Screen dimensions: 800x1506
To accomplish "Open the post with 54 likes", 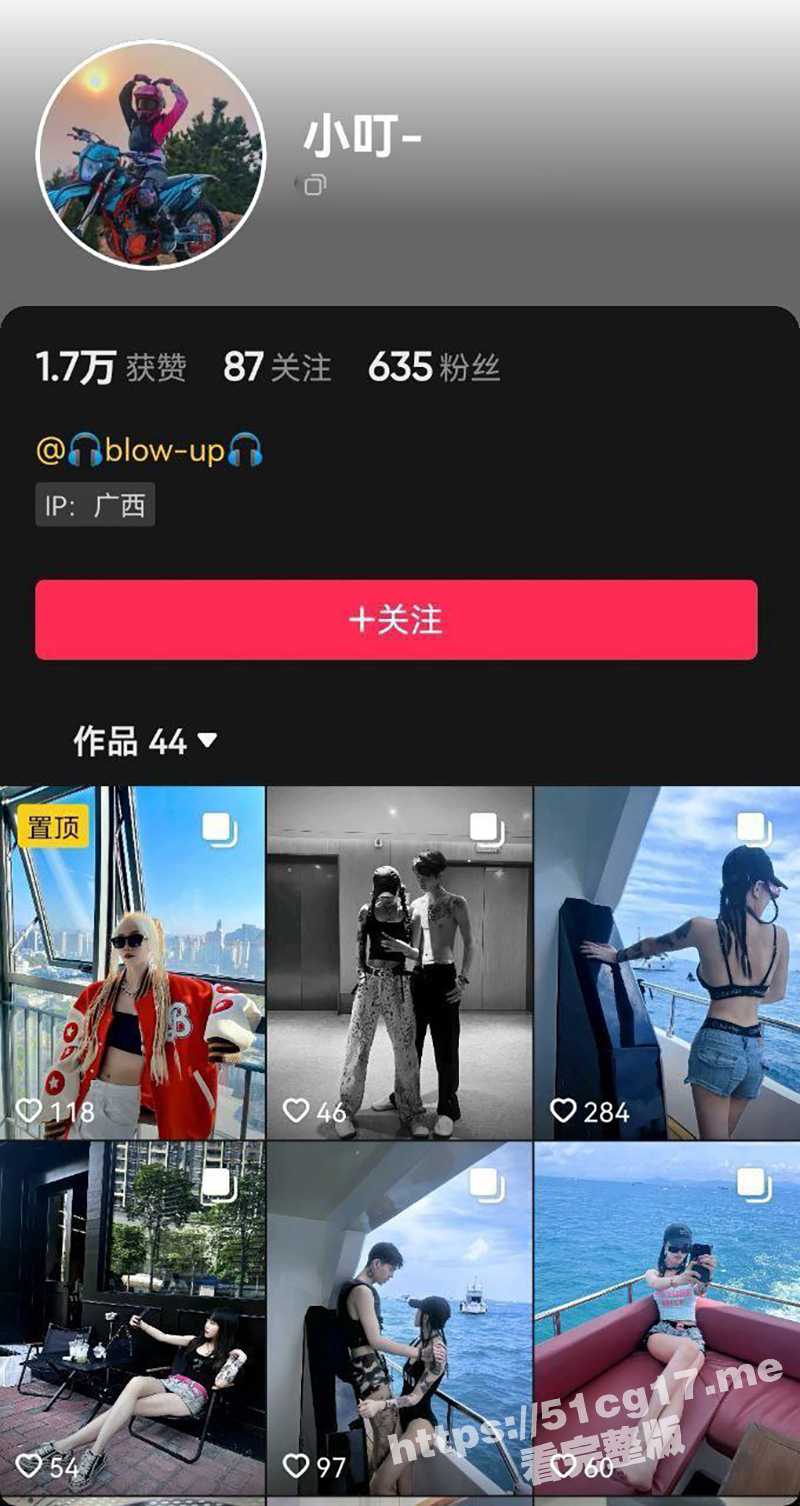I will 132,1318.
